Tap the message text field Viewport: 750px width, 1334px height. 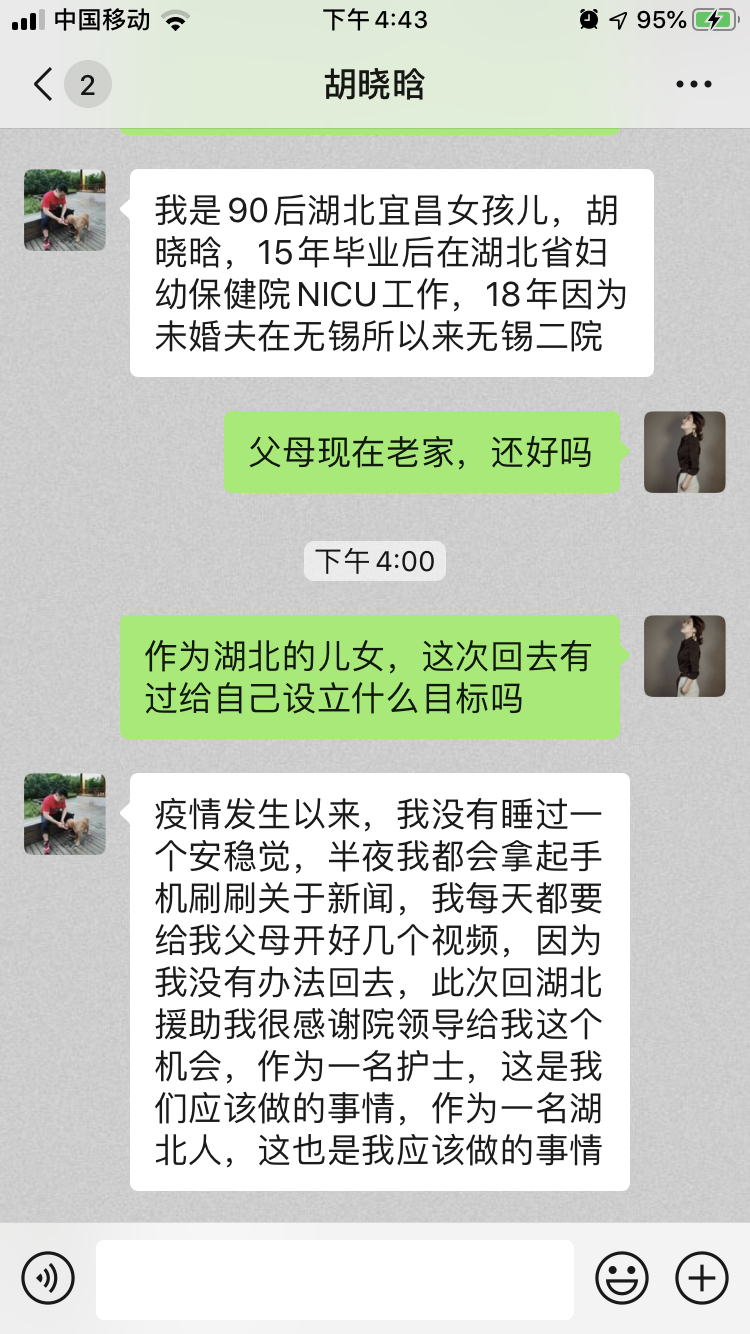pyautogui.click(x=335, y=1278)
